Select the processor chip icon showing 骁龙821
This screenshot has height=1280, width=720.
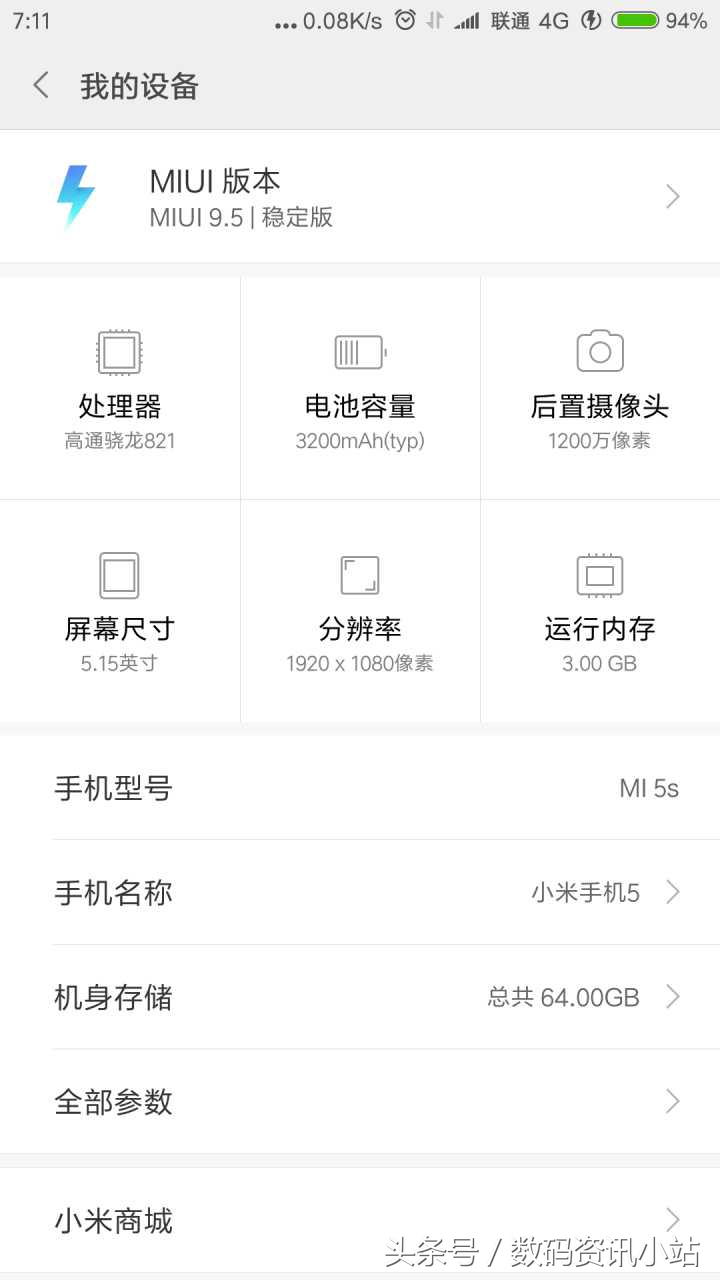tap(119, 352)
